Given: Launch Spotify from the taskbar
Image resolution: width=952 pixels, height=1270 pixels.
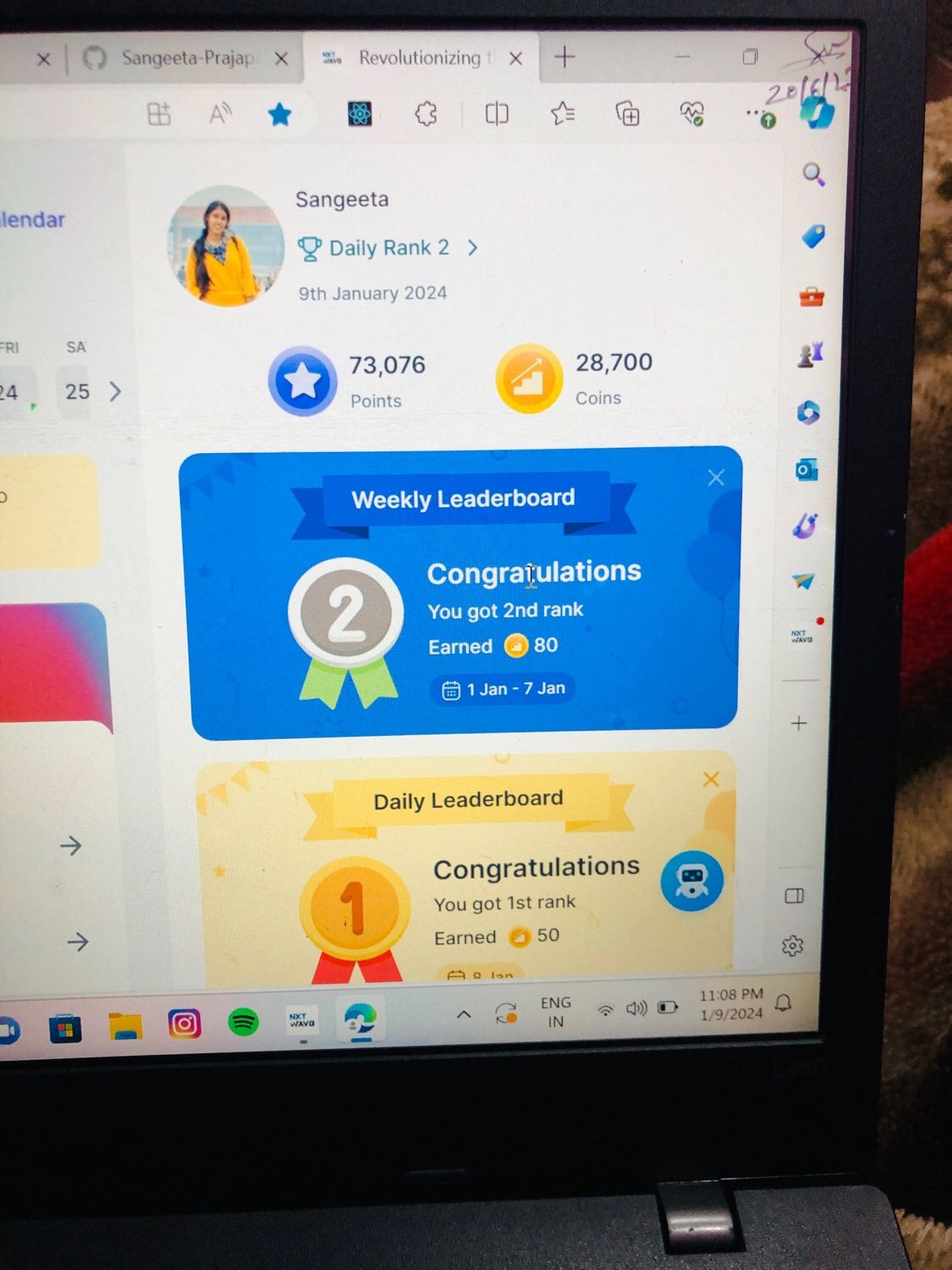Looking at the screenshot, I should click(244, 1023).
